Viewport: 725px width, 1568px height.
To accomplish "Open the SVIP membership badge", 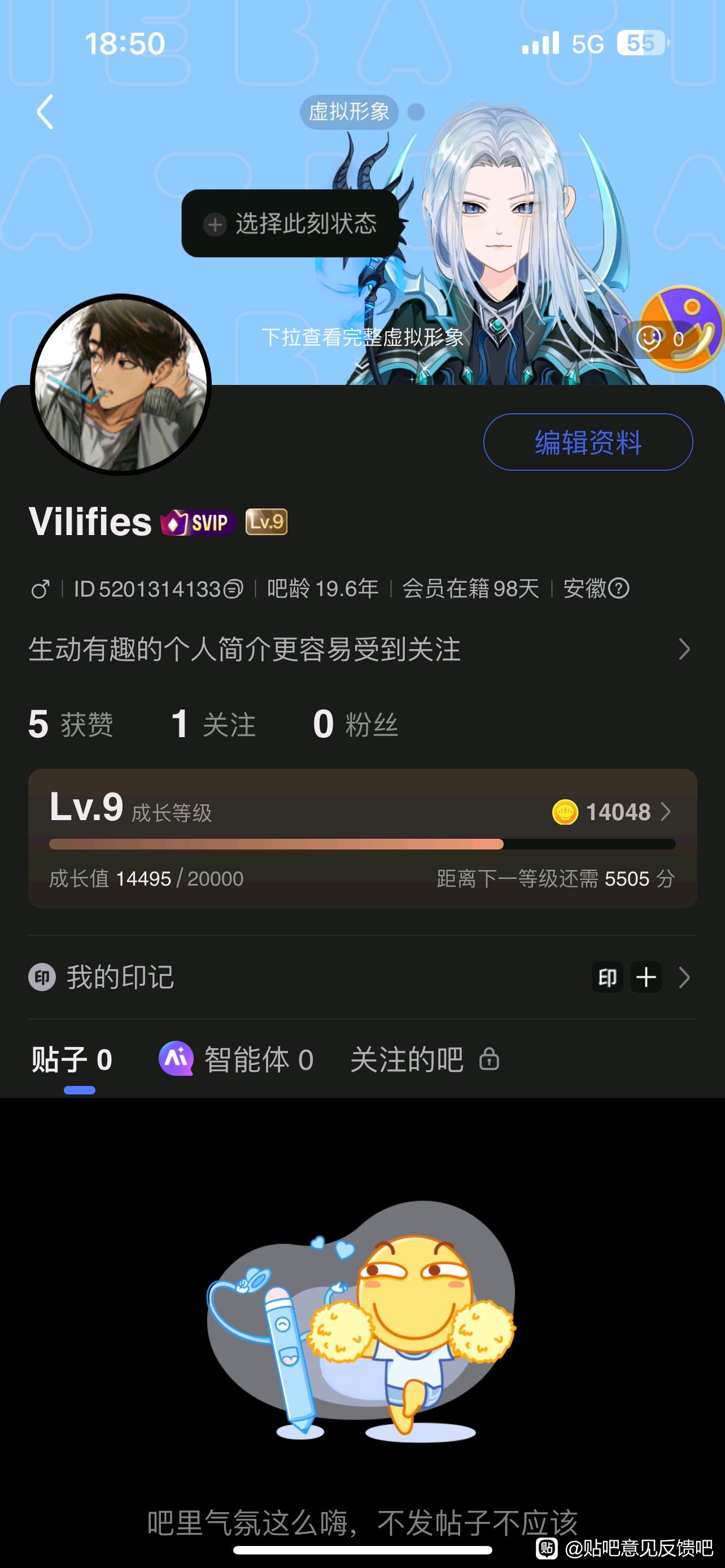I will 198,522.
